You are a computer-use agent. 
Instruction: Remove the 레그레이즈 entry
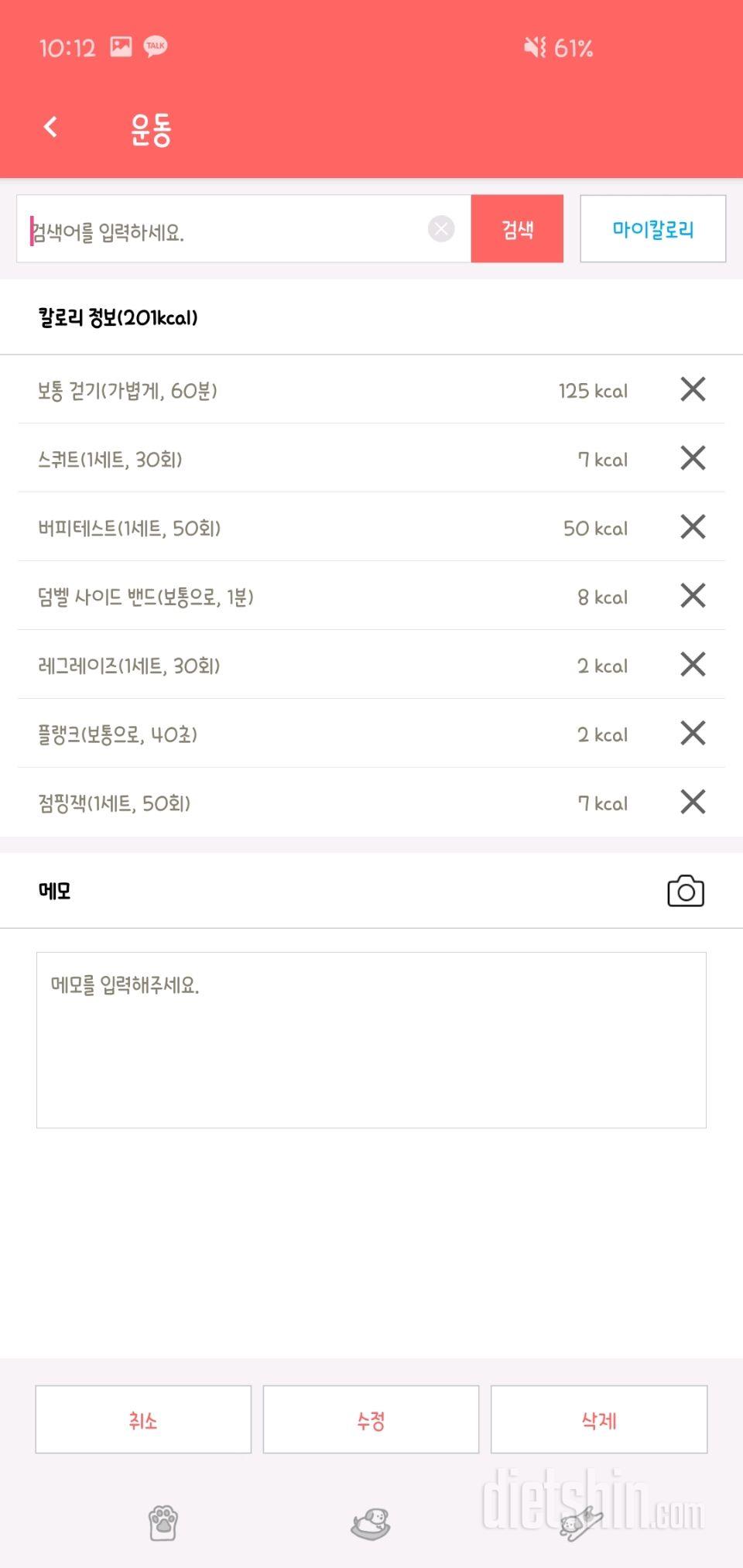(693, 665)
